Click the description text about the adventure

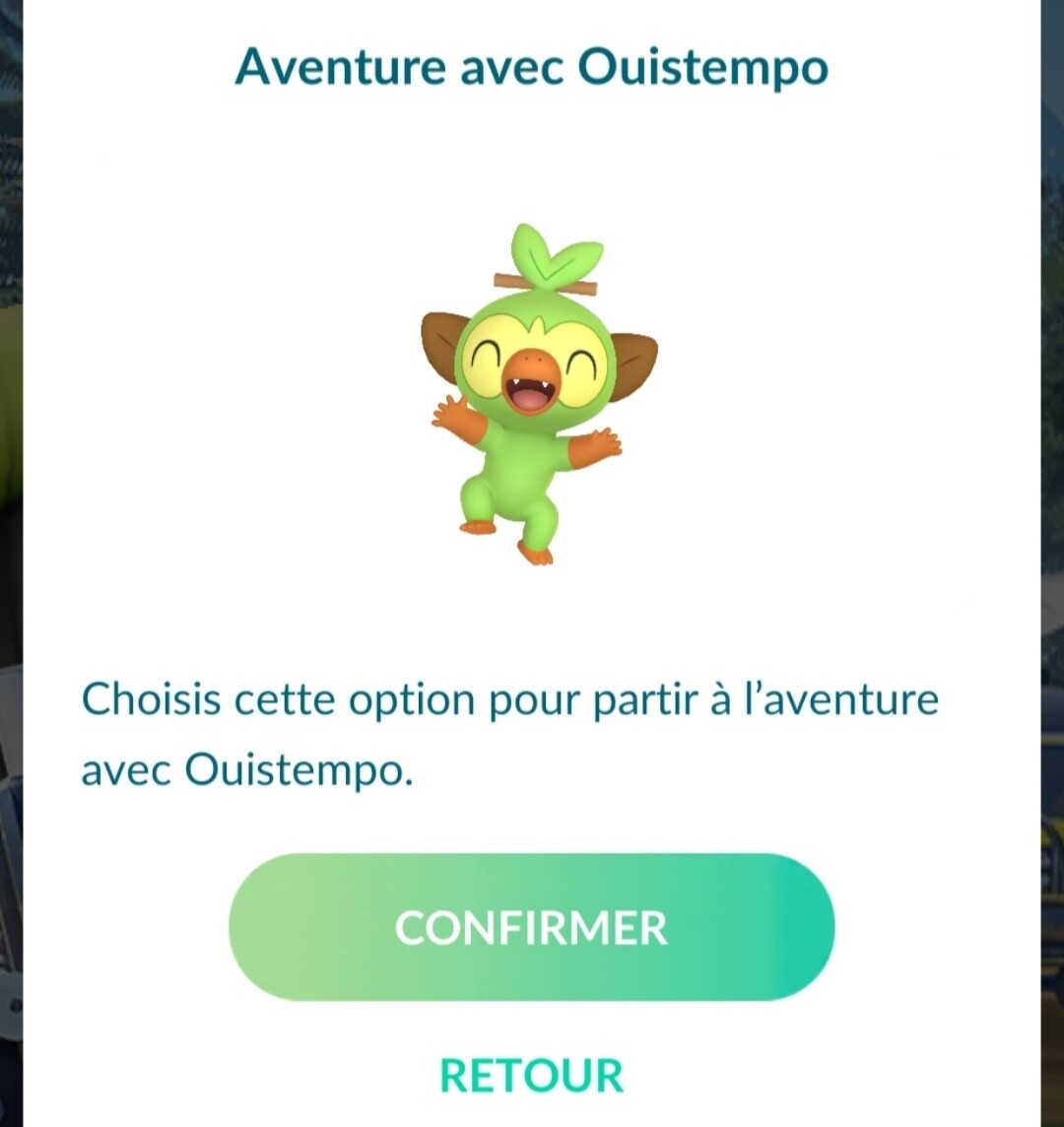click(x=512, y=734)
